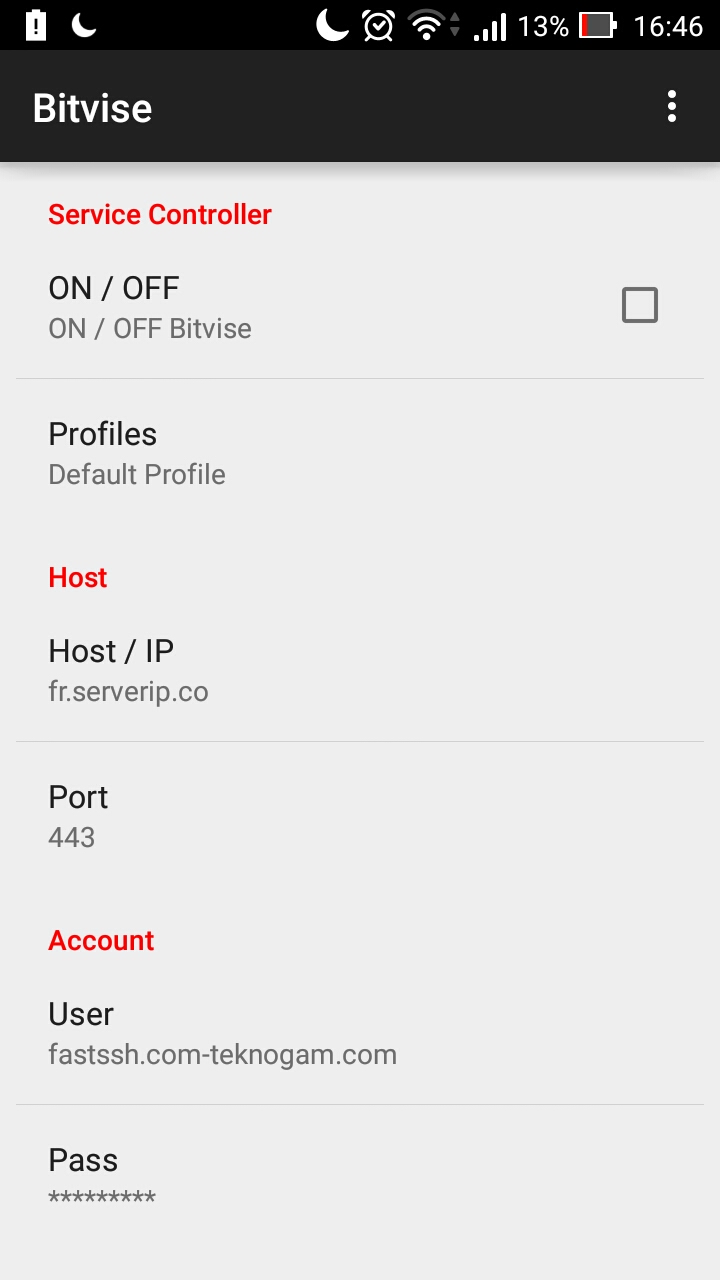Edit the Host / IP setting
This screenshot has height=1280, width=720.
(x=360, y=670)
